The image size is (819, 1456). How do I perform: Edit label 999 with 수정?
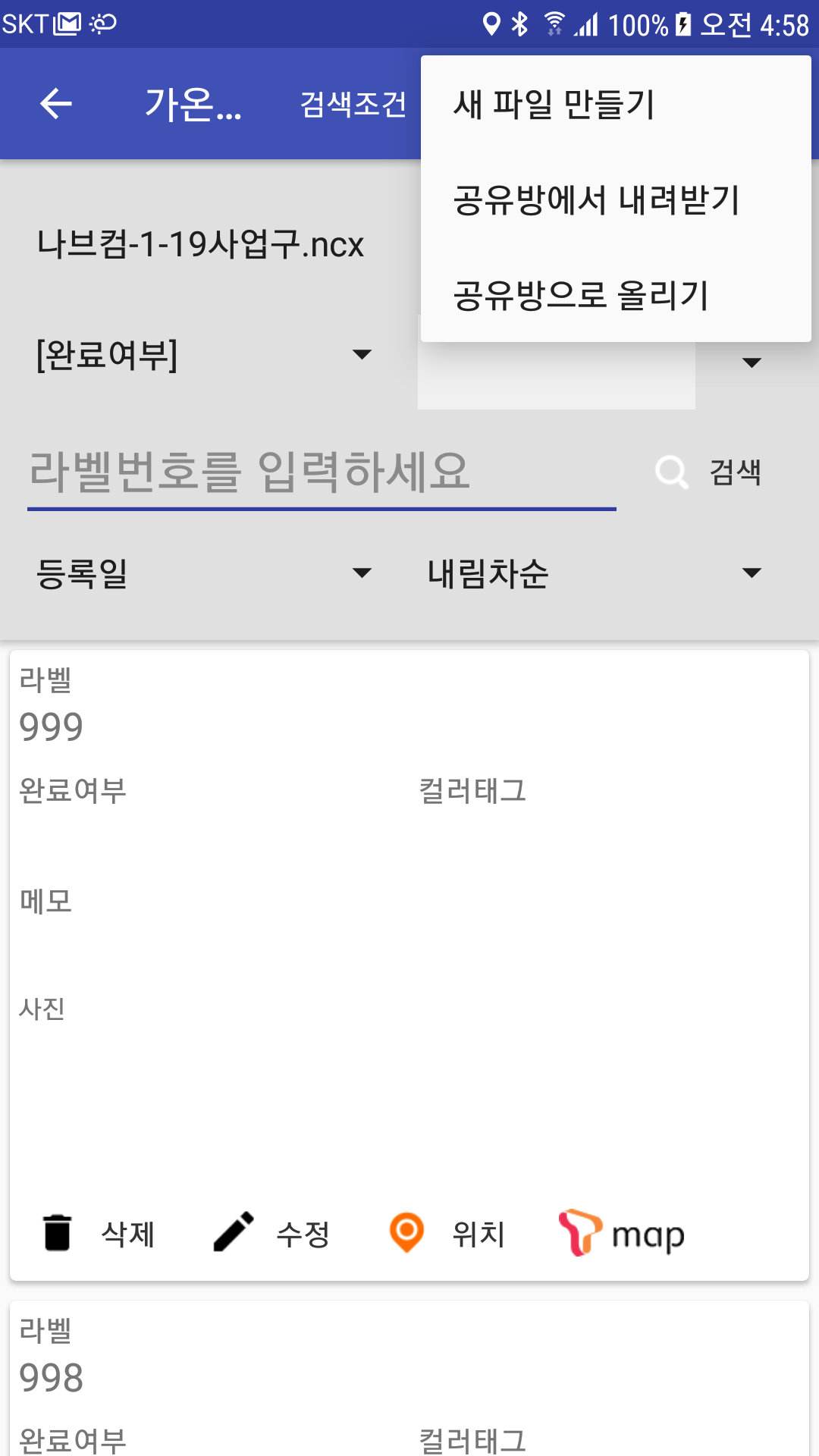point(273,1233)
